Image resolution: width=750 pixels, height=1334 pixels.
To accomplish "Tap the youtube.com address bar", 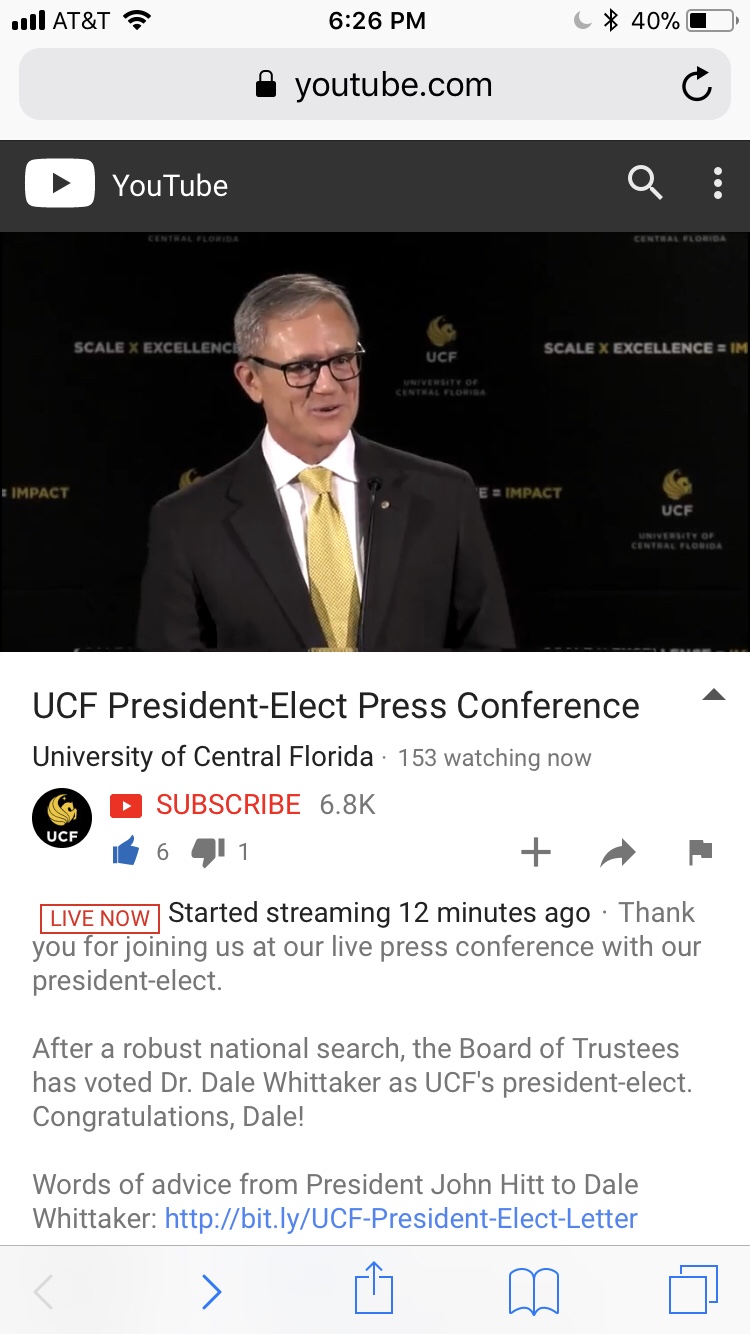I will coord(375,86).
